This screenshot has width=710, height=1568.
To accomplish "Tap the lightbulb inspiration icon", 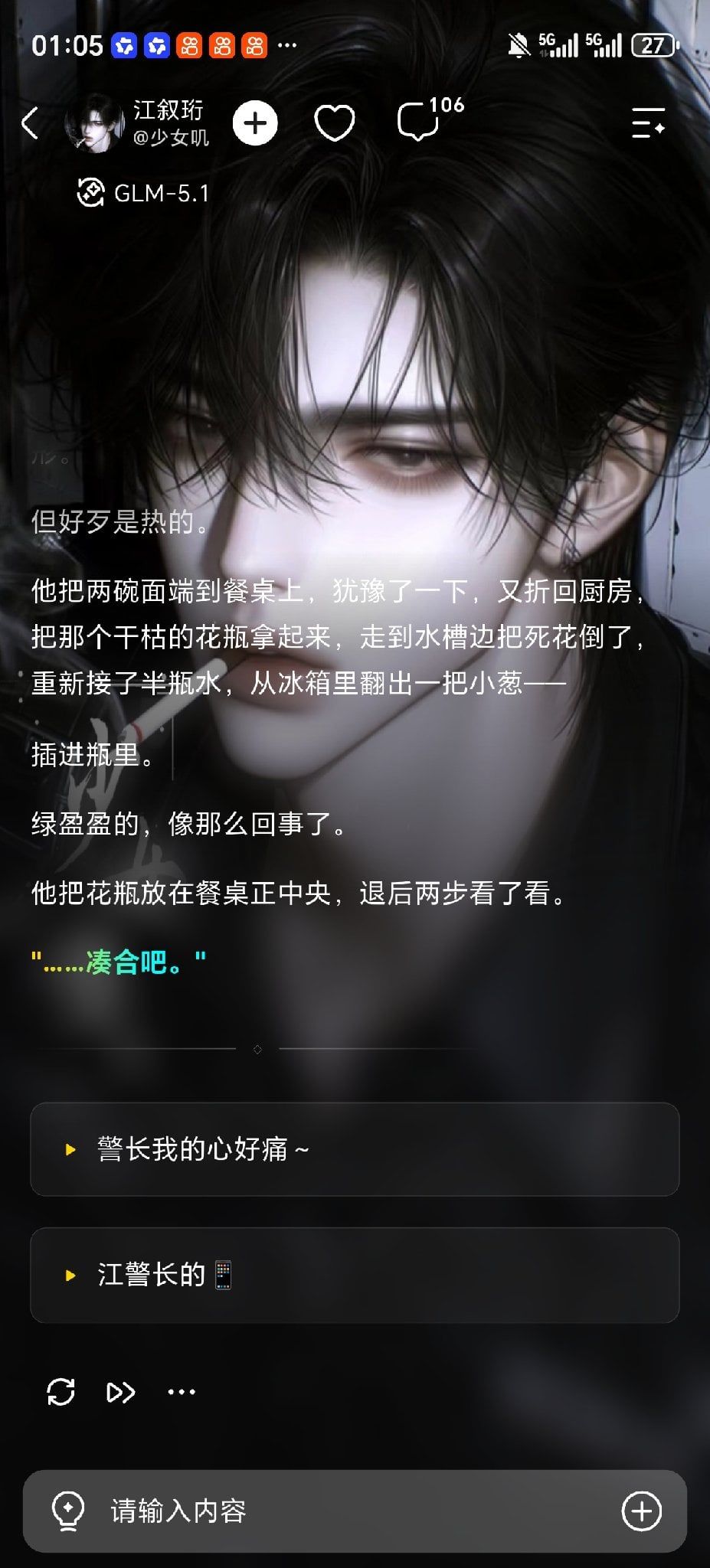I will pos(67,1511).
